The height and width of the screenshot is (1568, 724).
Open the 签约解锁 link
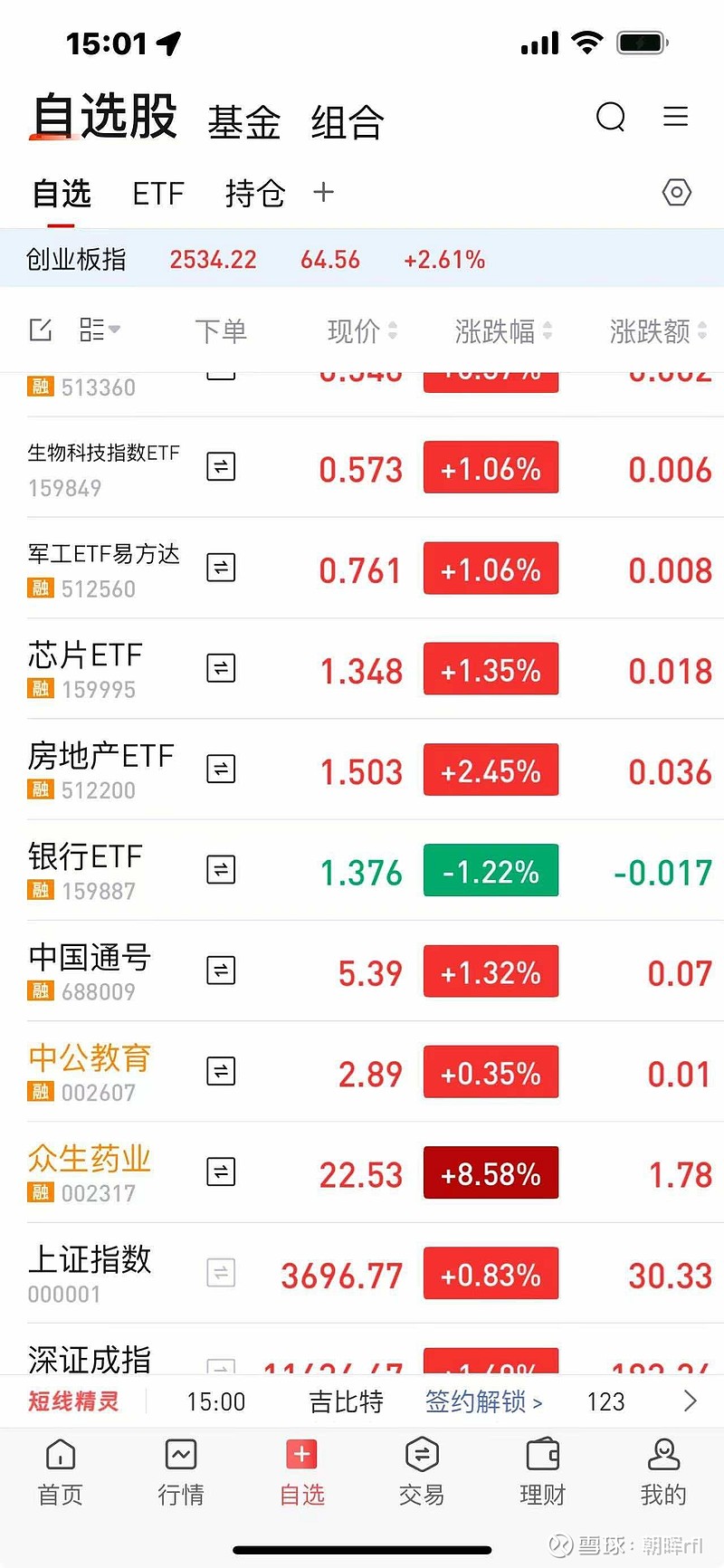483,1401
